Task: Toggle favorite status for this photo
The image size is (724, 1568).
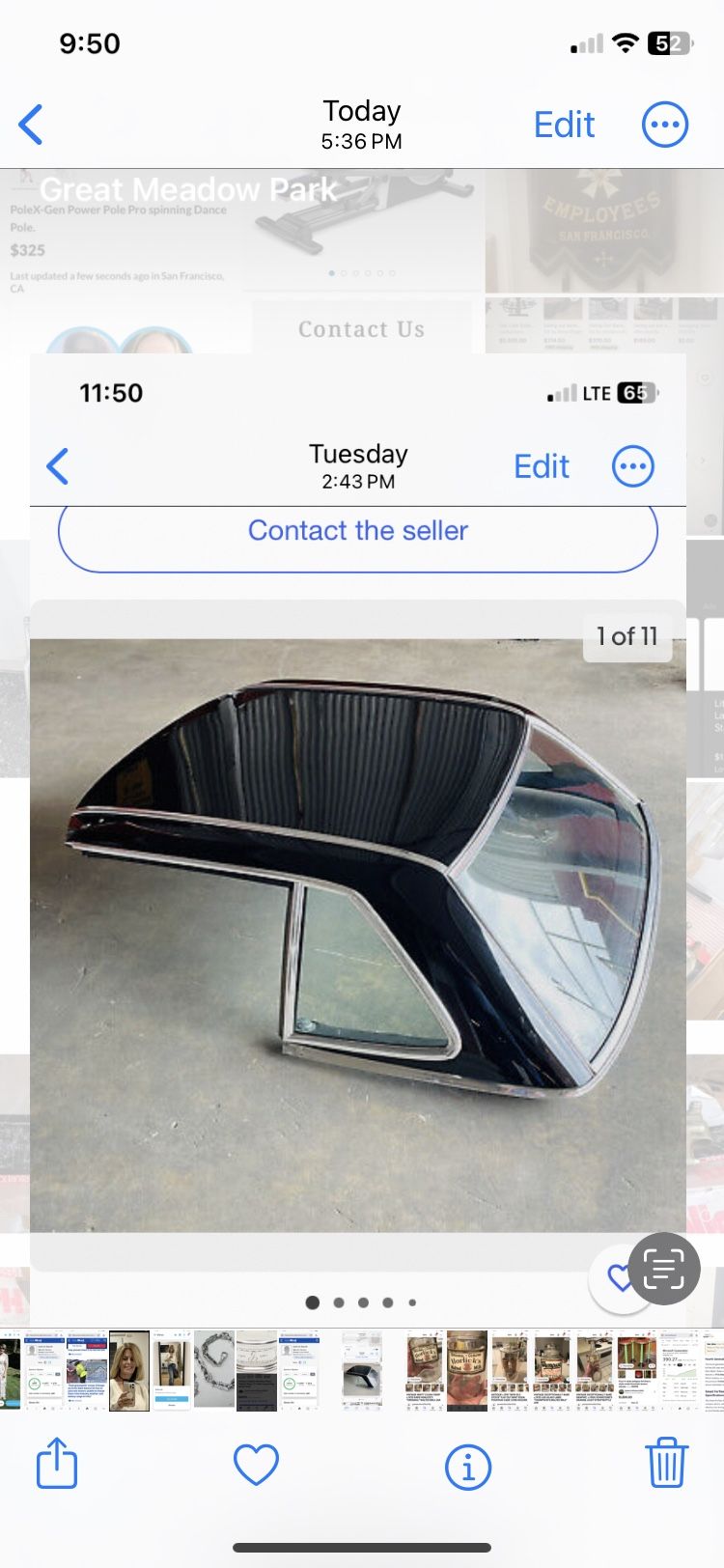Action: tap(256, 1464)
